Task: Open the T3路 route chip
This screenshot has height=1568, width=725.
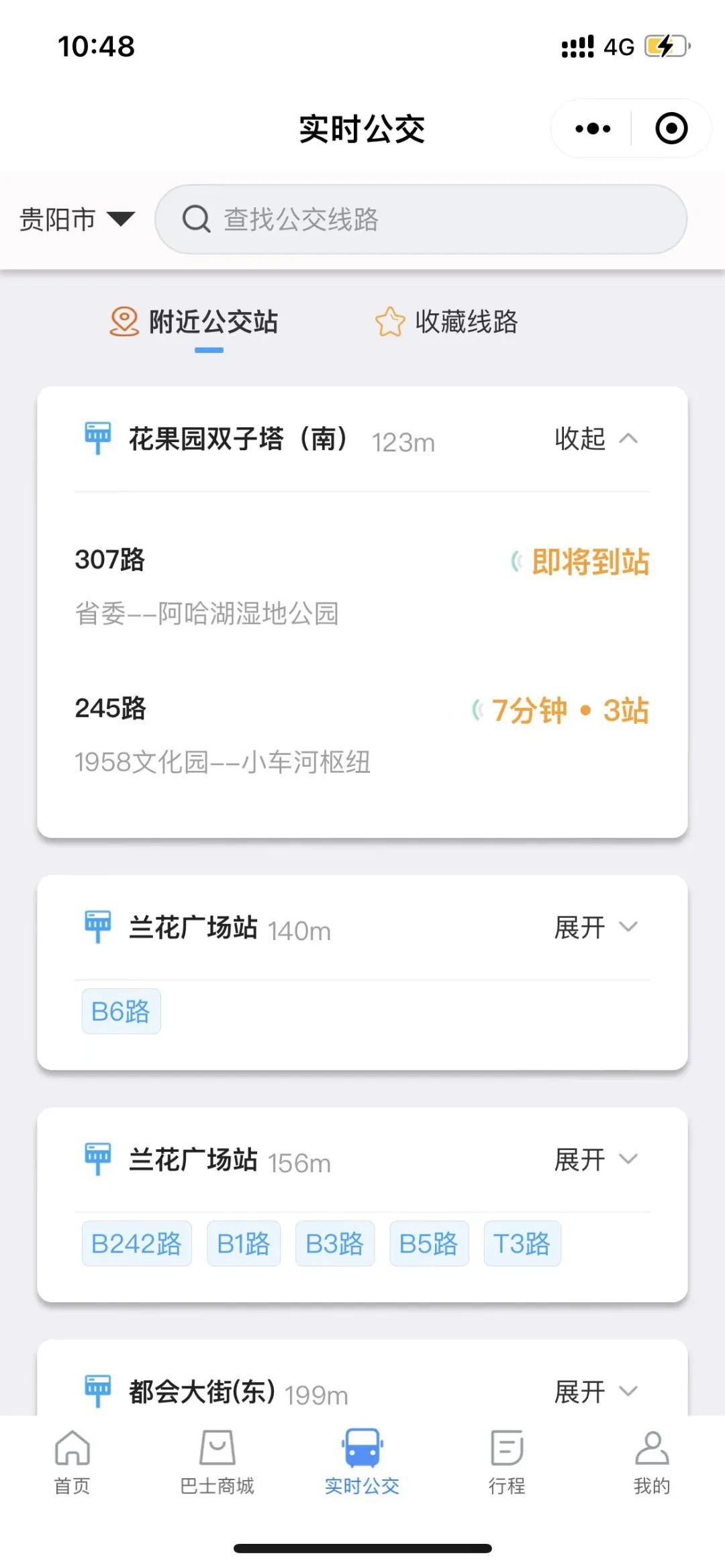Action: 522,1243
